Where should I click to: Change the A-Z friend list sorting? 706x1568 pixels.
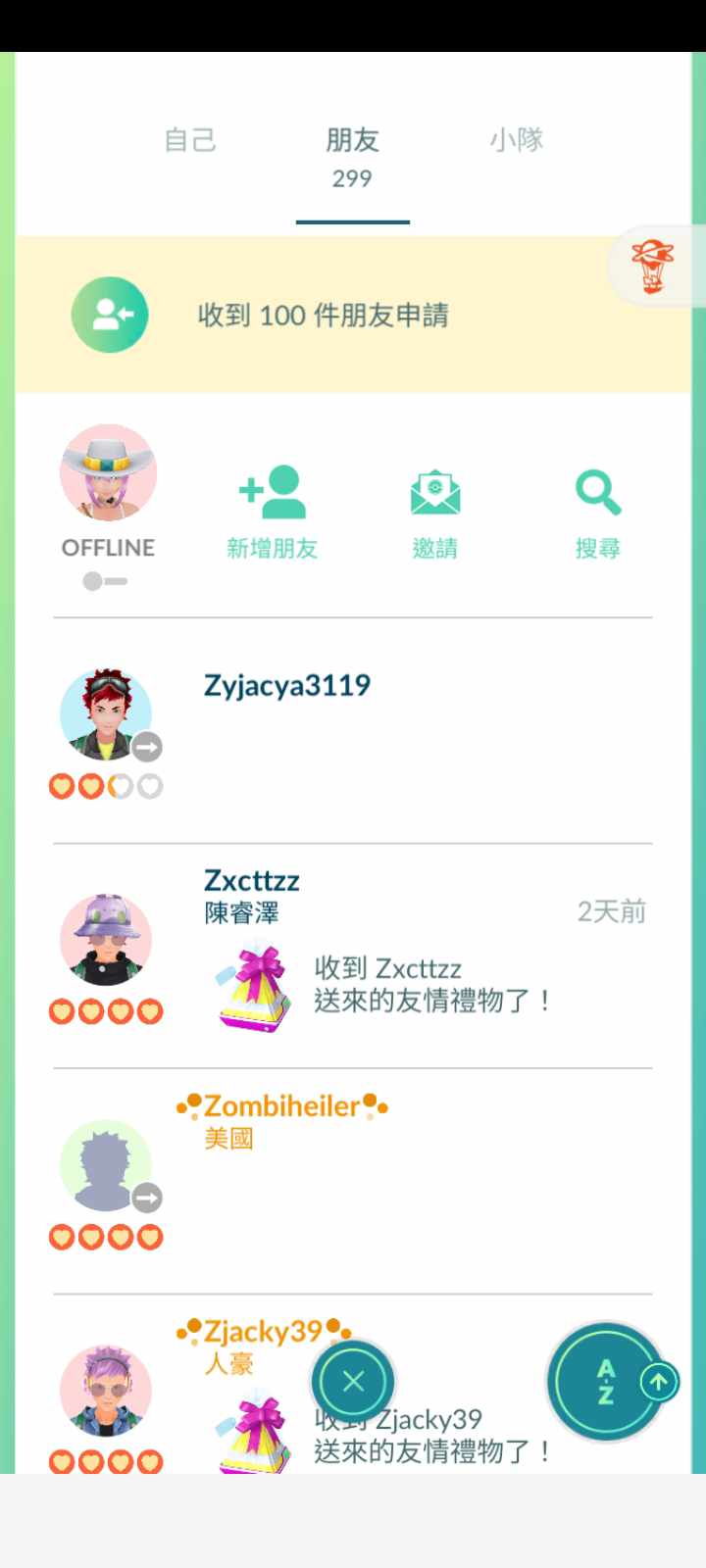[x=607, y=1382]
